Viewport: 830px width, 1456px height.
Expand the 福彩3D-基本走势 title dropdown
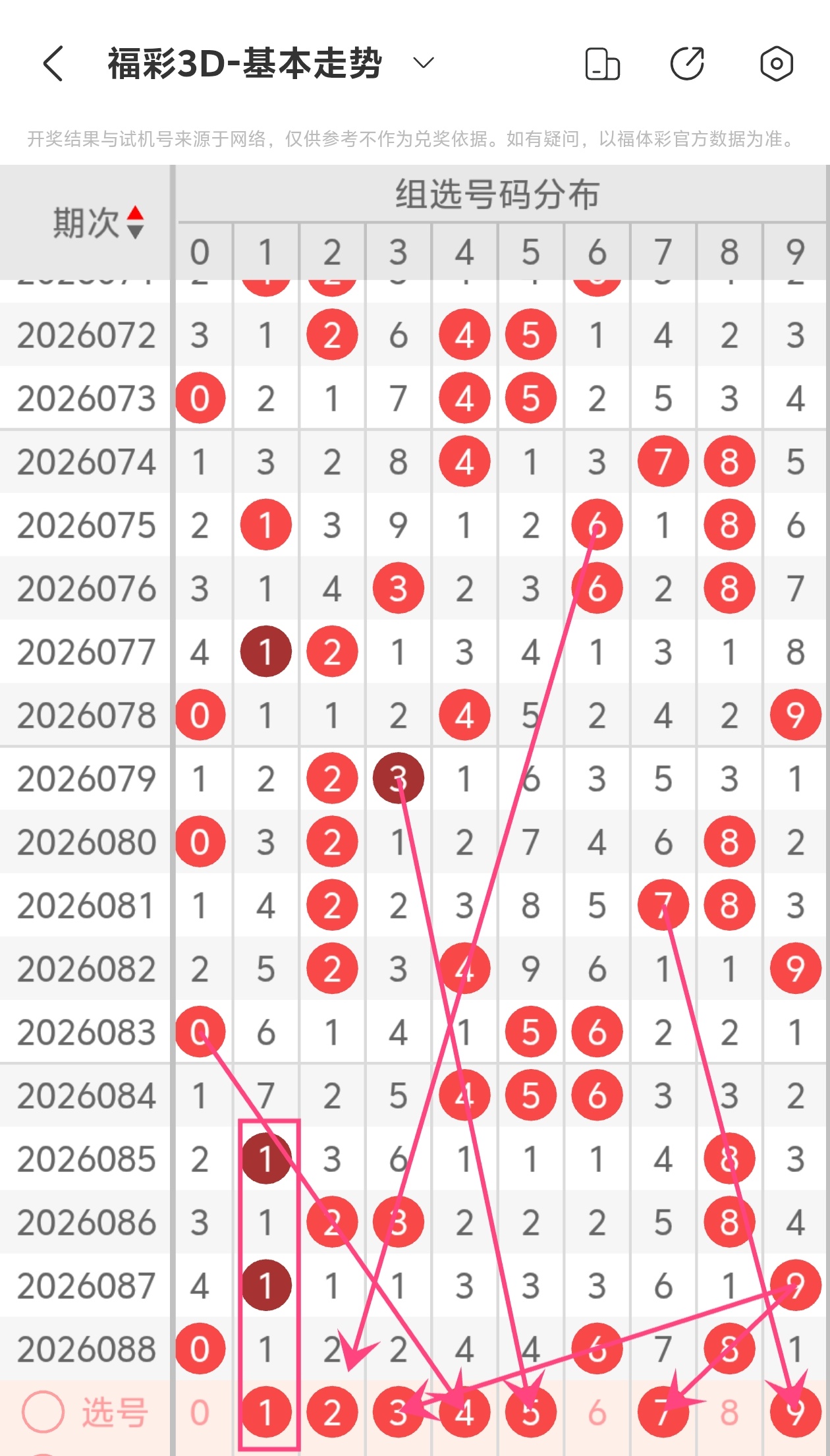423,63
